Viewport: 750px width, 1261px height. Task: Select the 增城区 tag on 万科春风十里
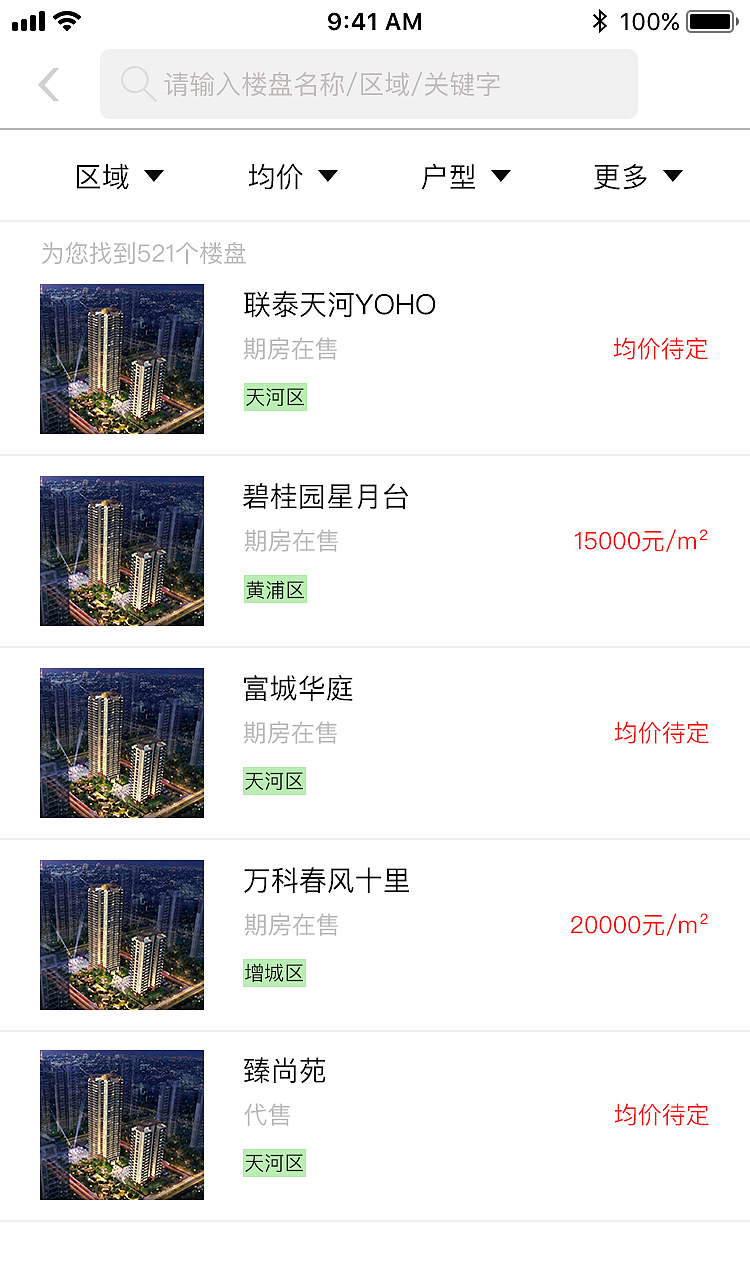pyautogui.click(x=274, y=972)
